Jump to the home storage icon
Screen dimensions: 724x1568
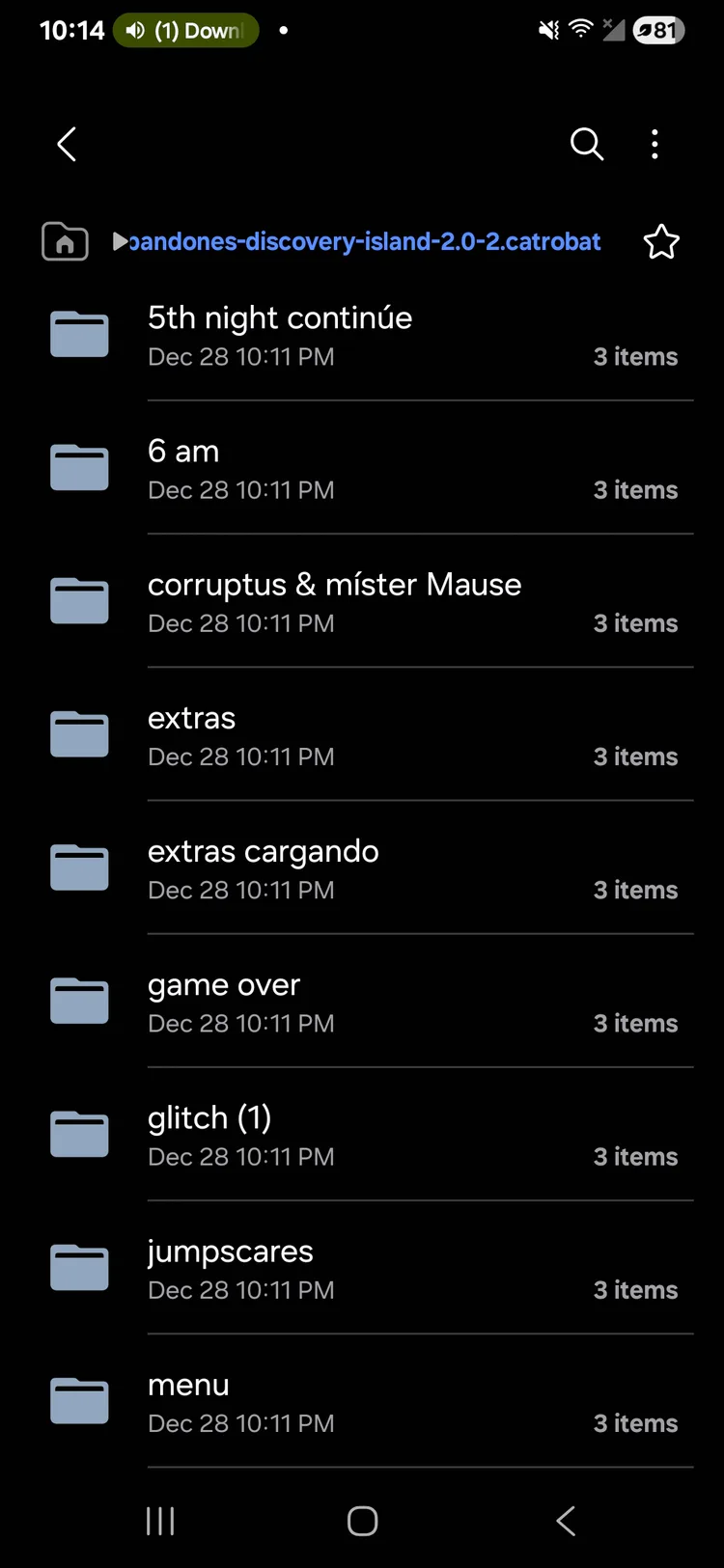pyautogui.click(x=65, y=241)
